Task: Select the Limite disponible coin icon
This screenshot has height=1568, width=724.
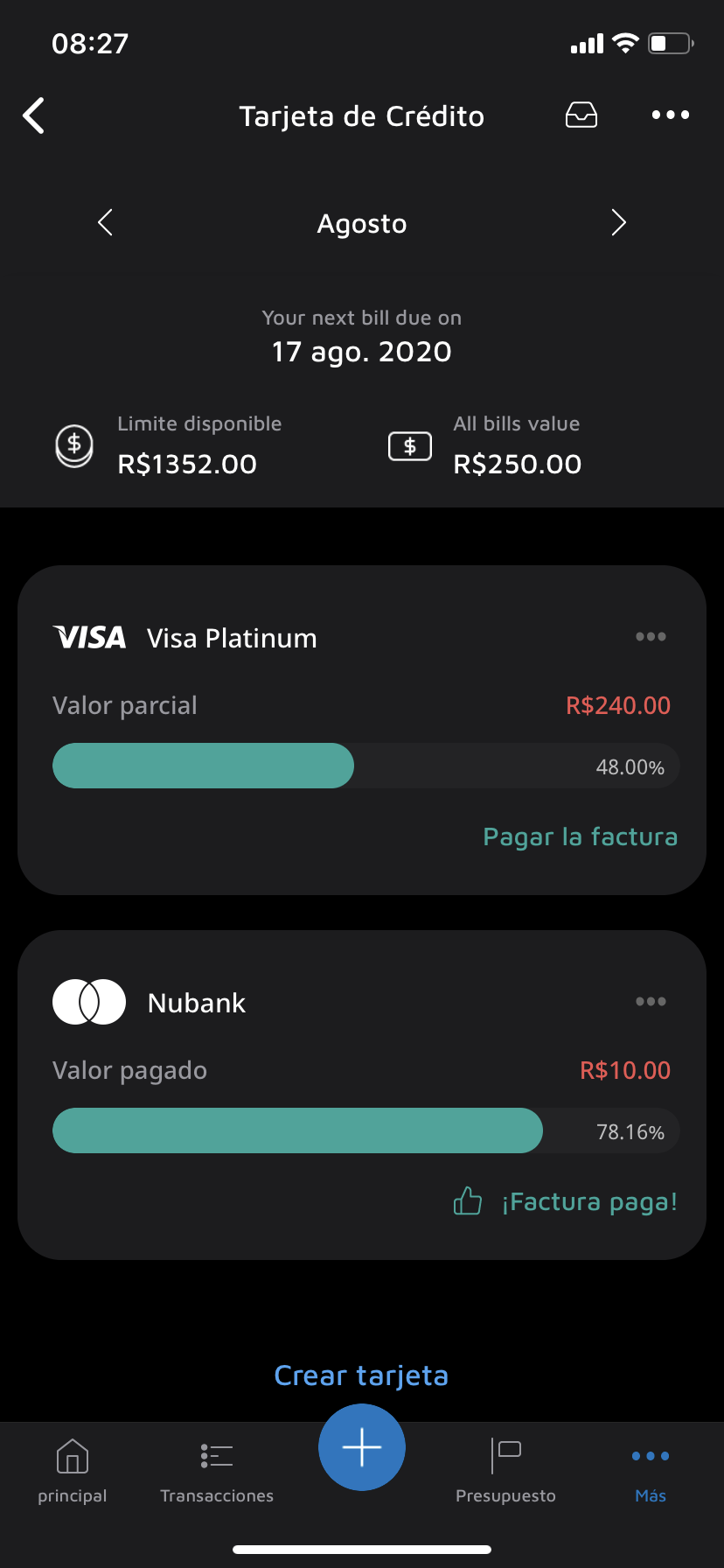Action: [73, 445]
